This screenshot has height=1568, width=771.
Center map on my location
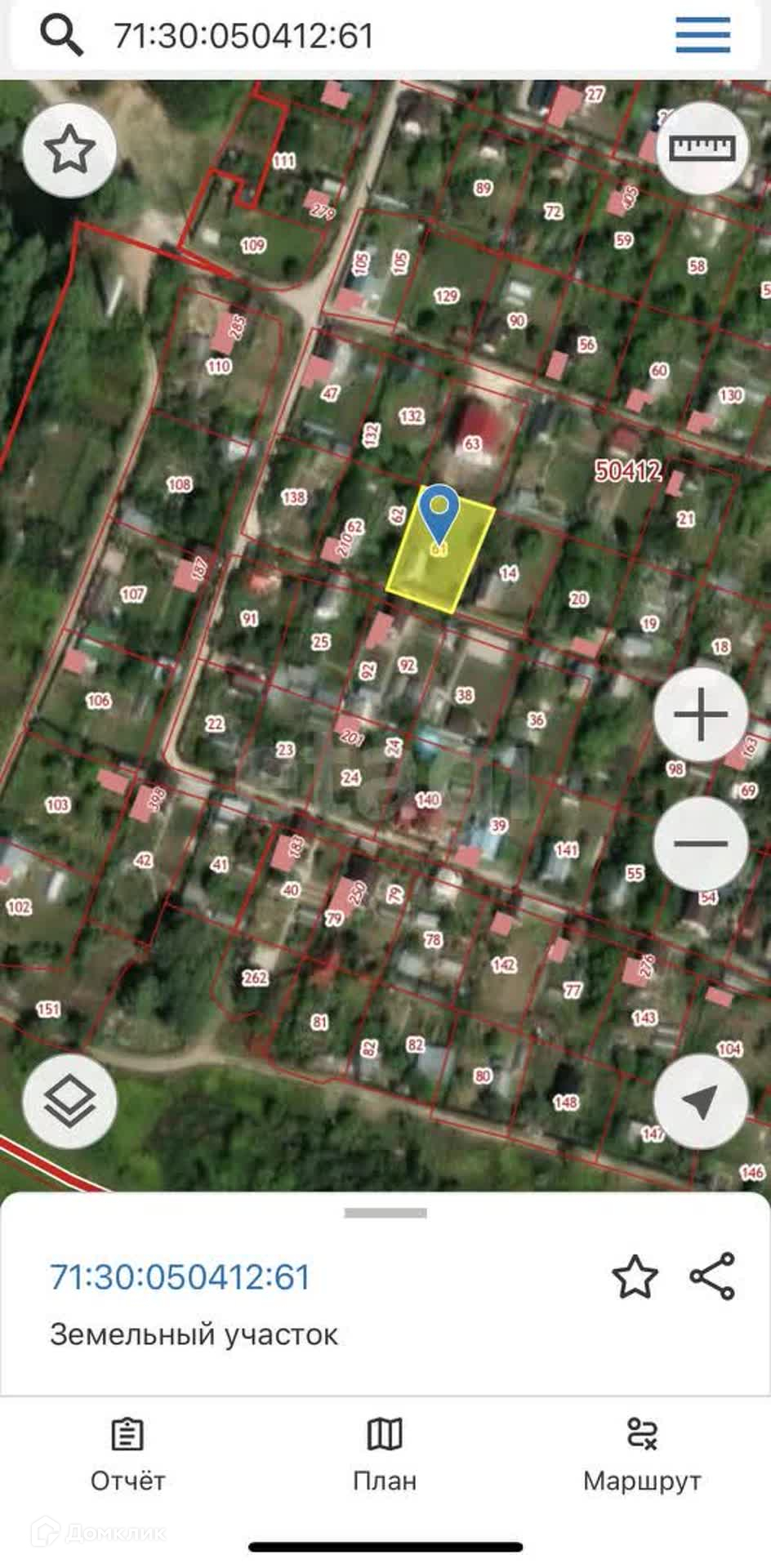point(701,1101)
